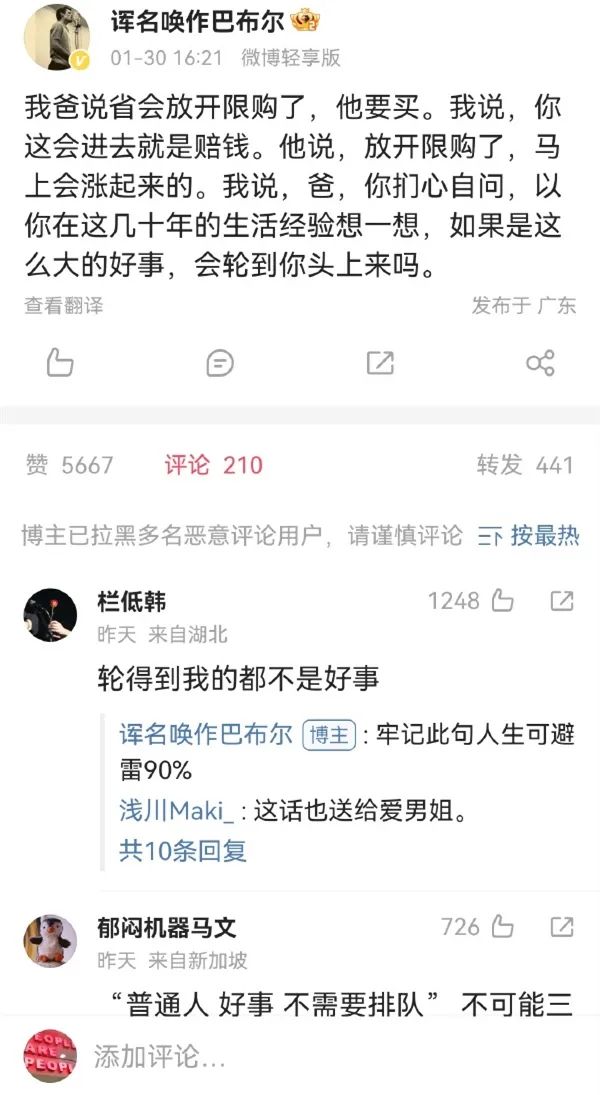Switch to the 赞 5667 tab
600x1095 pixels.
(x=69, y=465)
